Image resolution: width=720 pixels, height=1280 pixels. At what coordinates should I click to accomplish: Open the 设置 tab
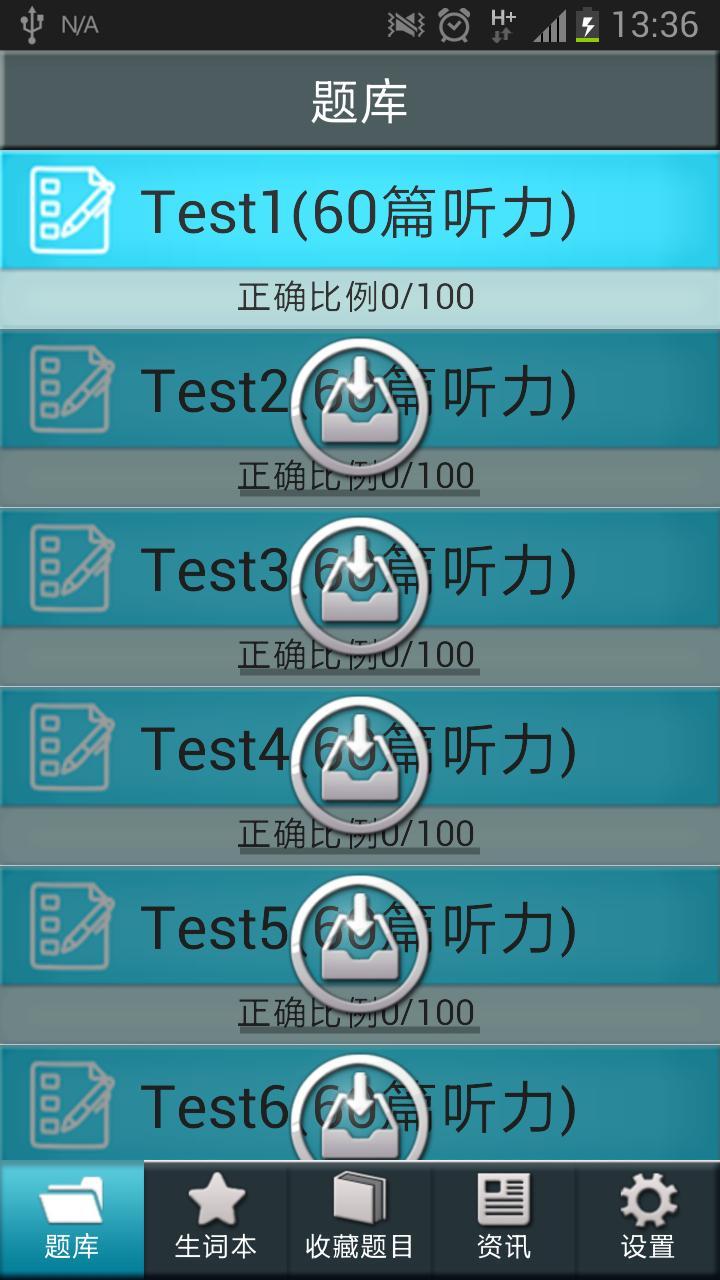pyautogui.click(x=648, y=1220)
